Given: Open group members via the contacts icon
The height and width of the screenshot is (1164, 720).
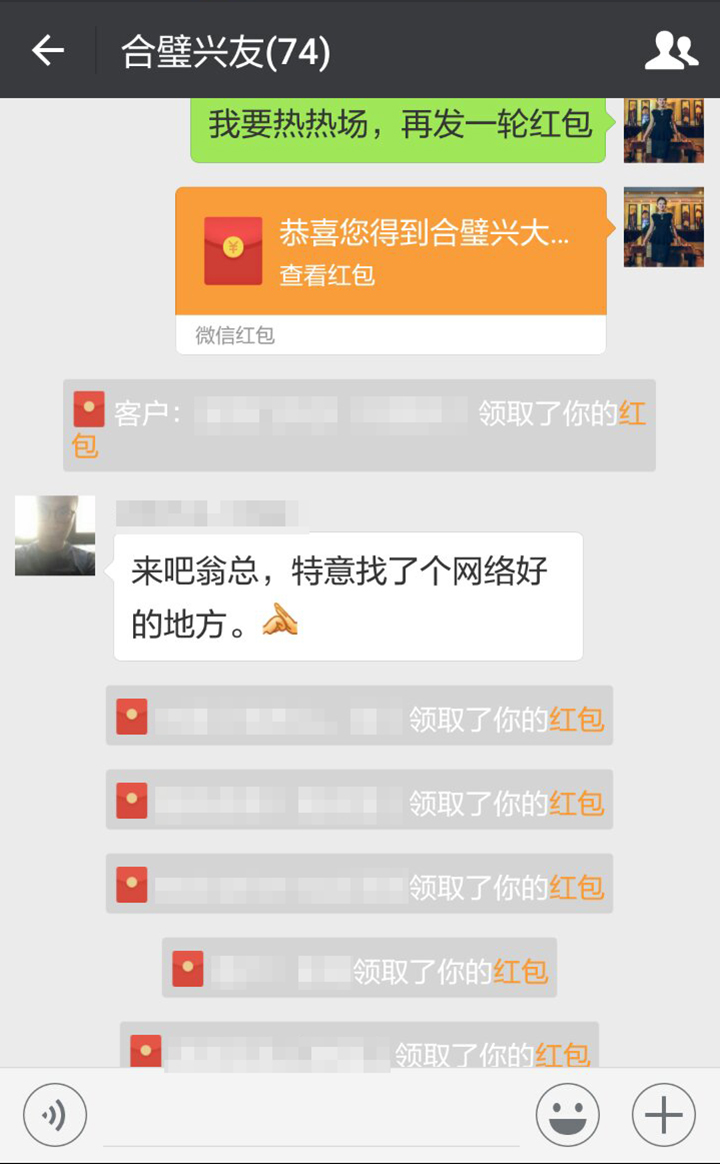Looking at the screenshot, I should (672, 48).
